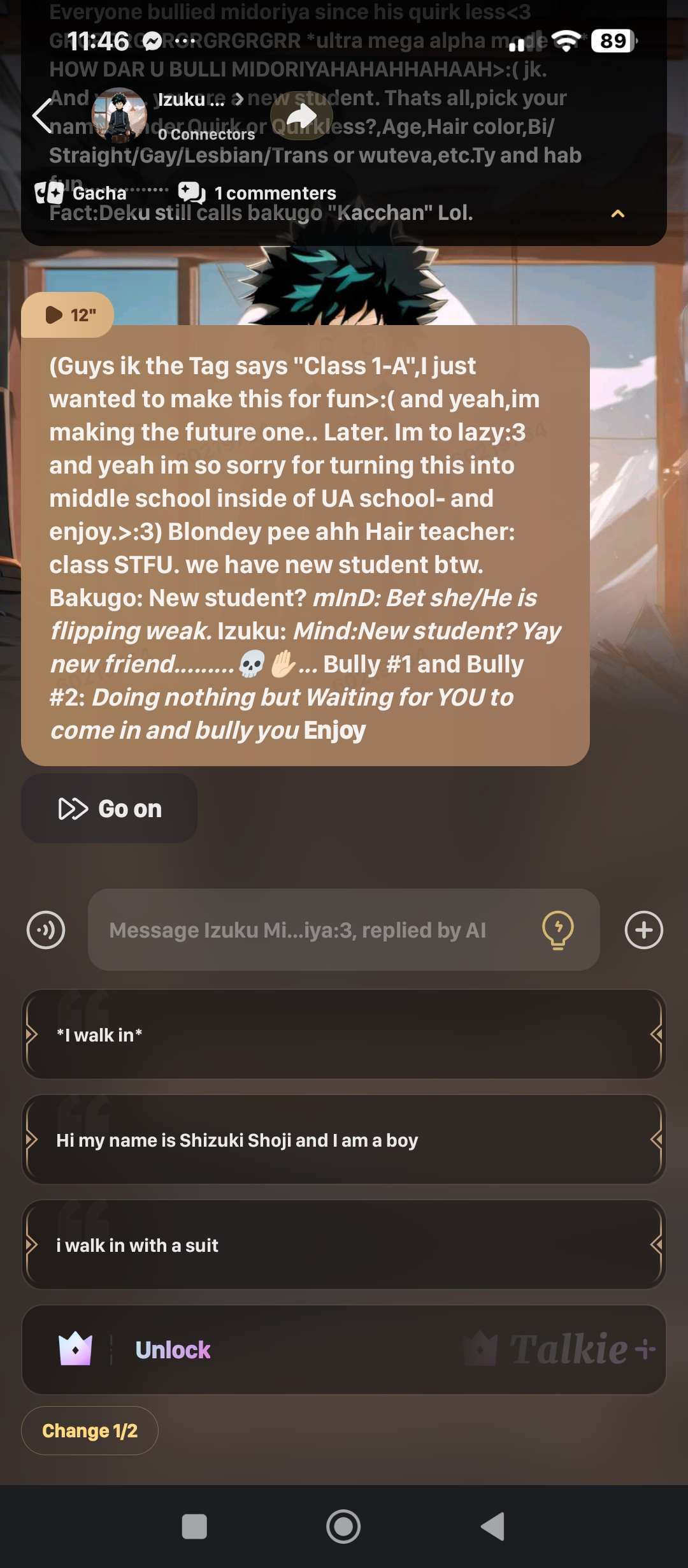The height and width of the screenshot is (1568, 688).
Task: Open Izuku's profile avatar
Action: click(x=119, y=115)
